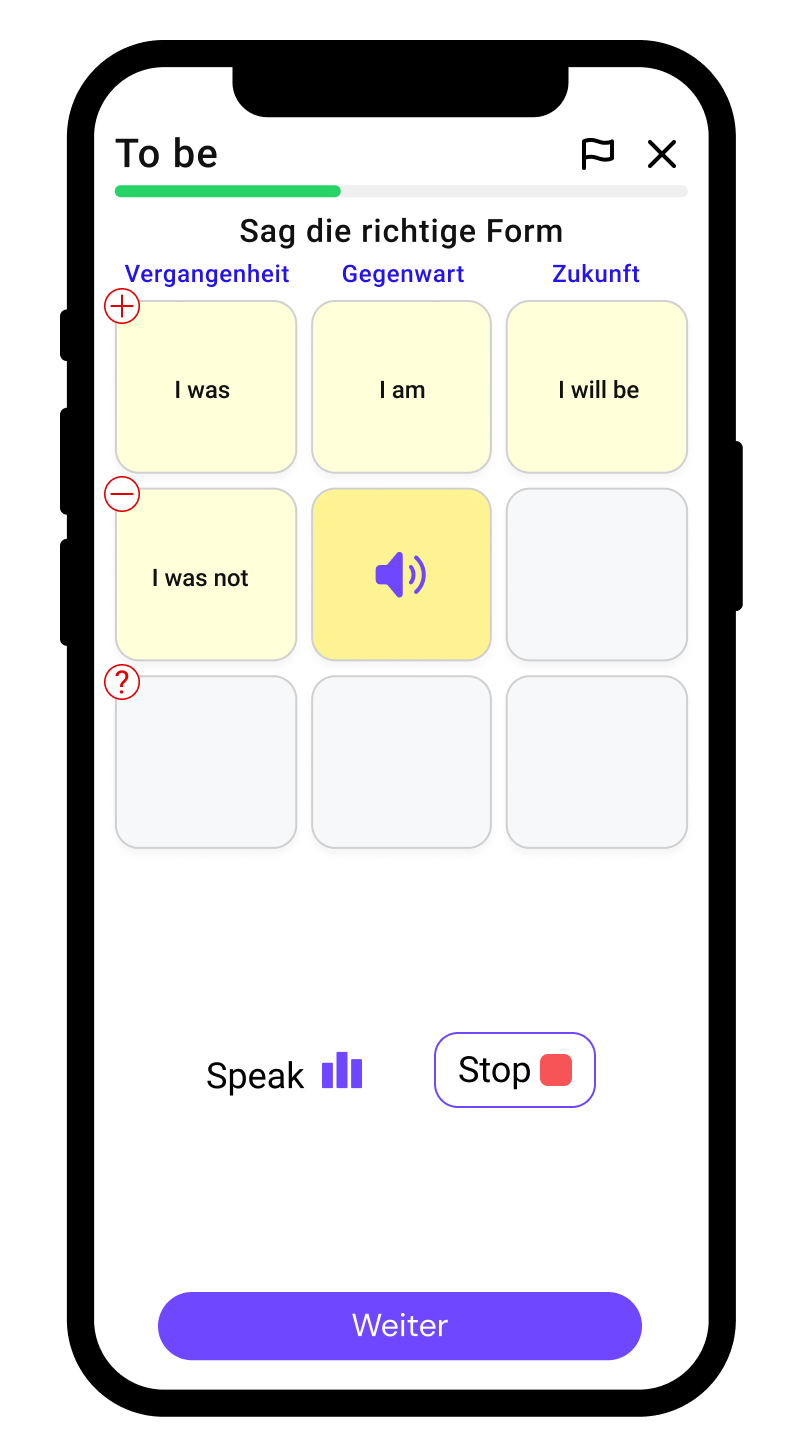The height and width of the screenshot is (1456, 800).
Task: Continue with the Weiter button
Action: pyautogui.click(x=400, y=1326)
